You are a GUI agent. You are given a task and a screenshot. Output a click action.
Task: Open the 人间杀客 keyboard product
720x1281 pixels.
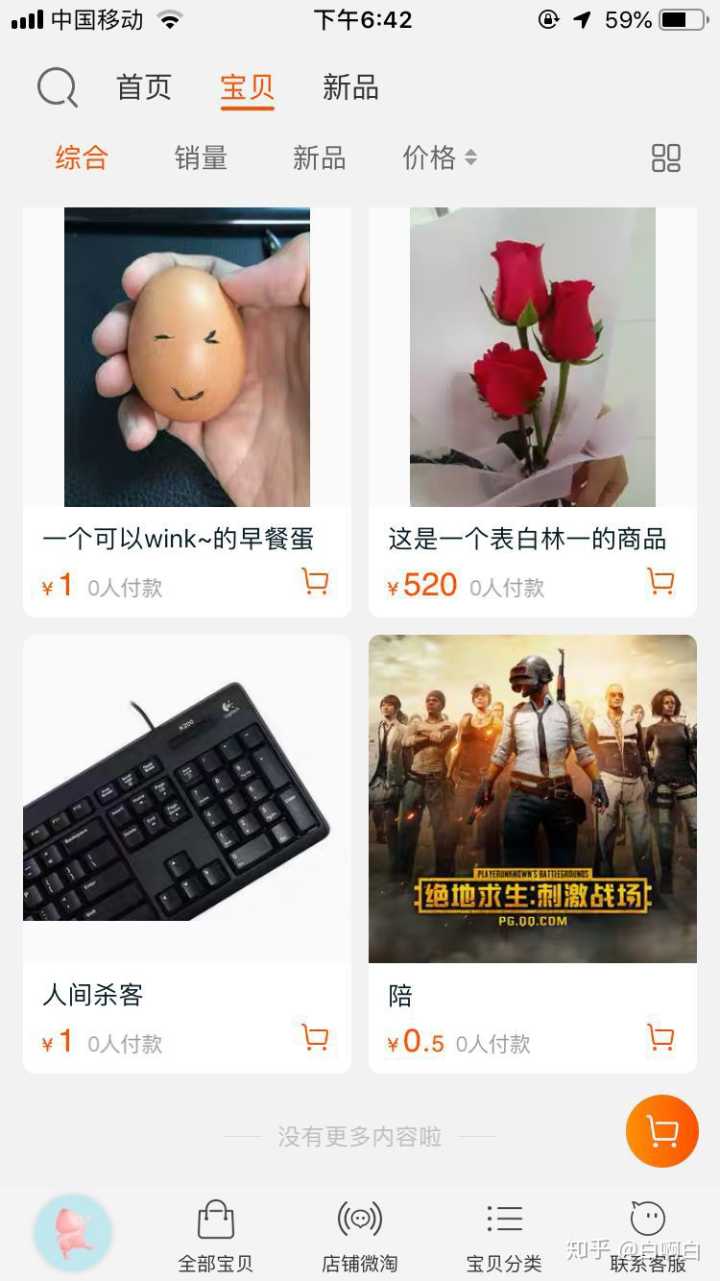click(187, 800)
